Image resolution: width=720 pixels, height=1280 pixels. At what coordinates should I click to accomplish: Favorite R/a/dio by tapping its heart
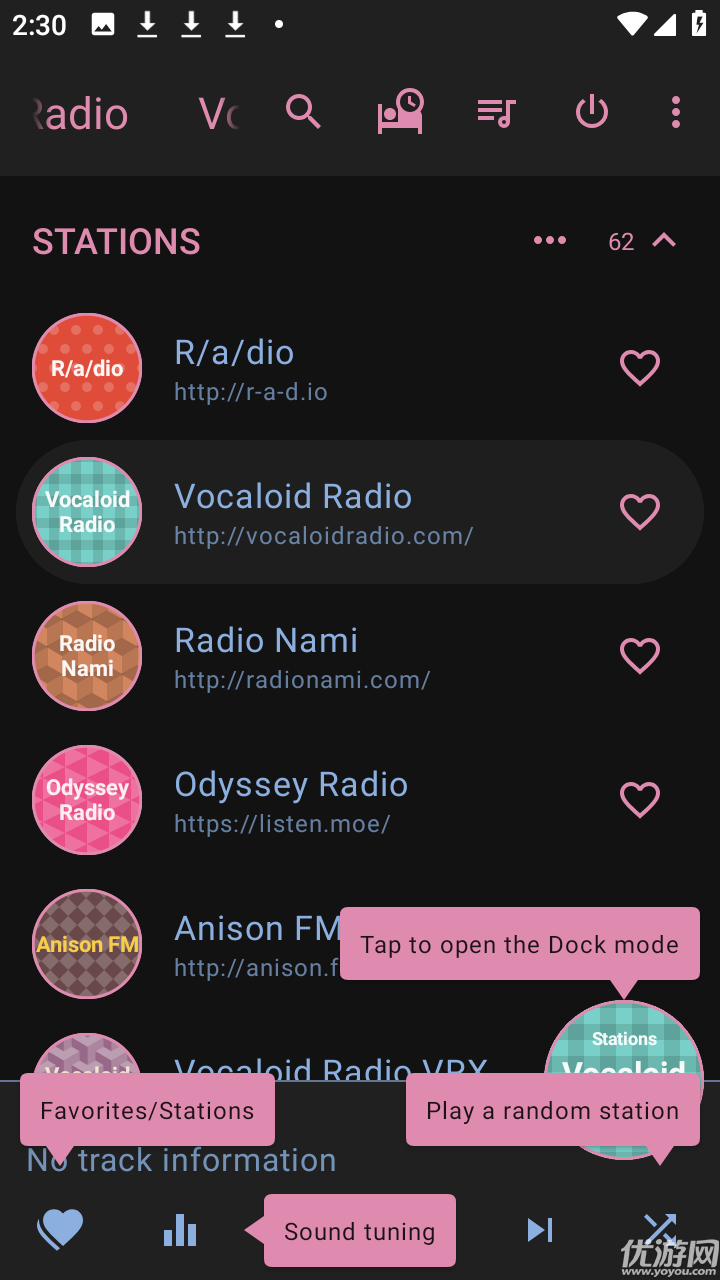point(640,367)
